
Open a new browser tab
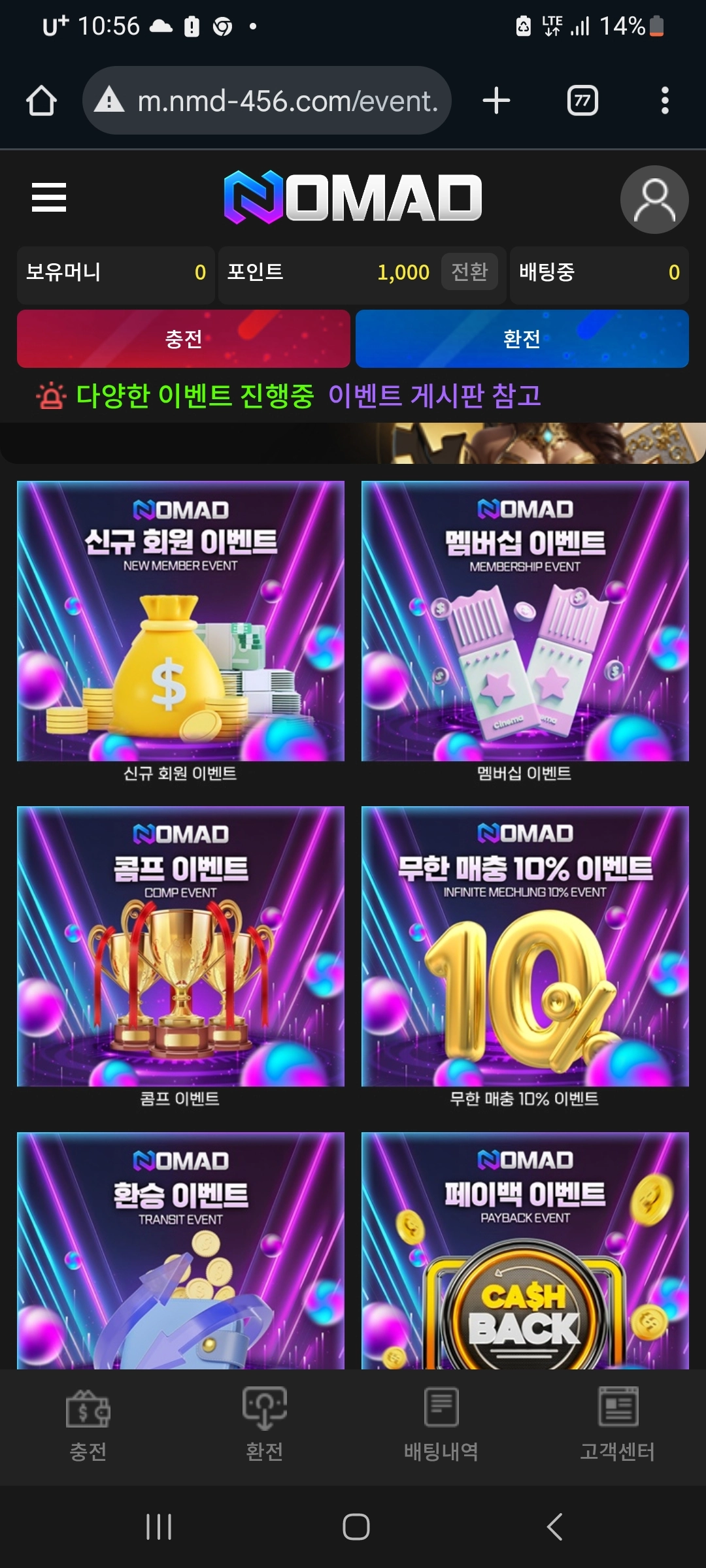[496, 101]
